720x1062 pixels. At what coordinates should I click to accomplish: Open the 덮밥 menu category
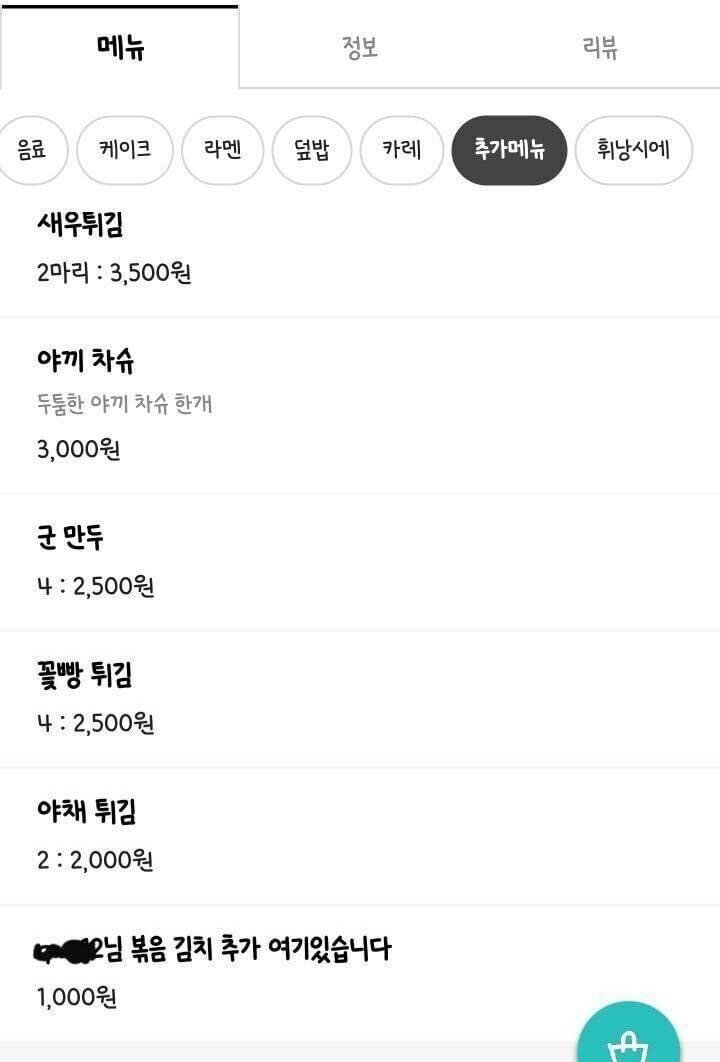click(312, 150)
